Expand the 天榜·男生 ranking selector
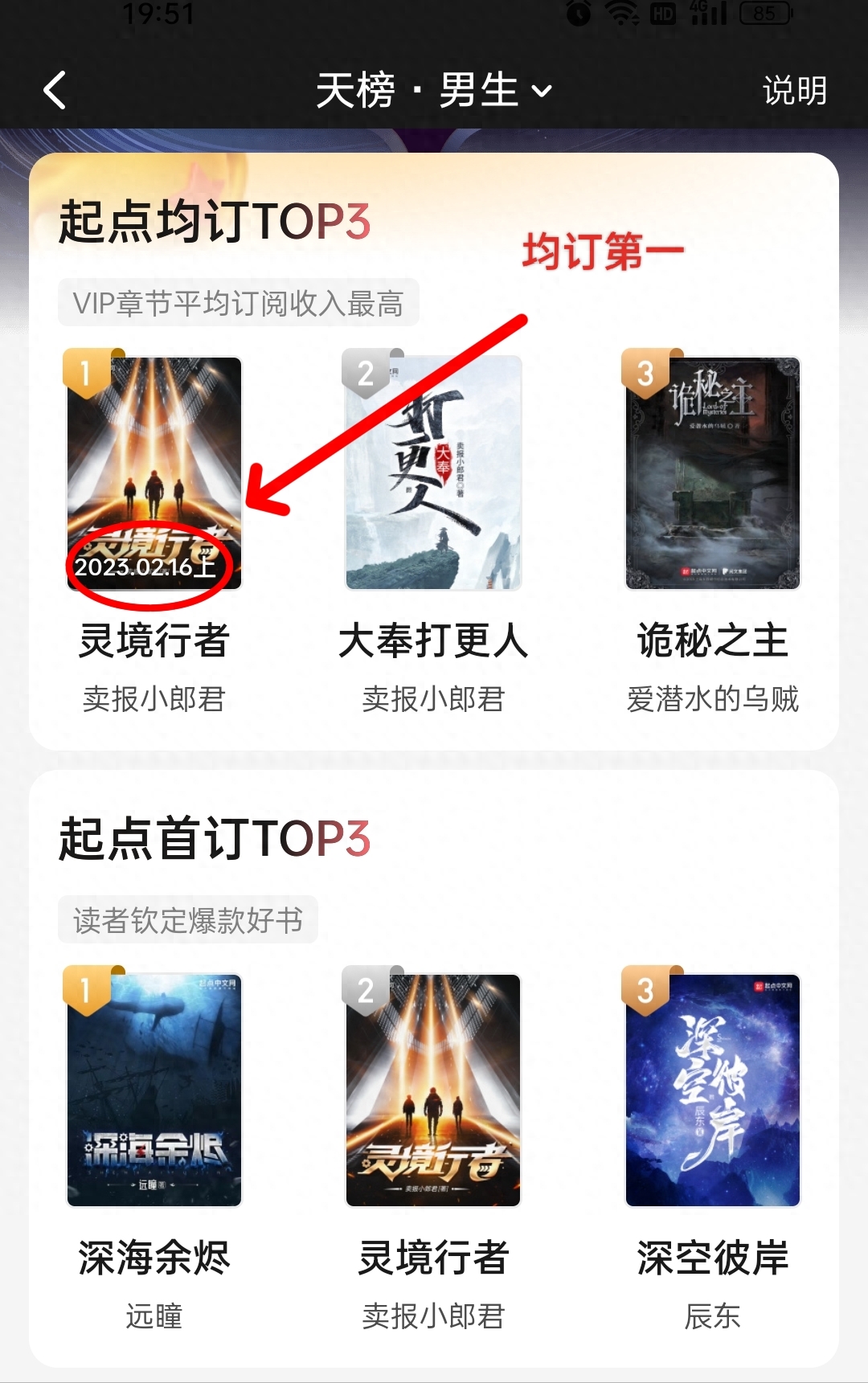 [x=434, y=90]
